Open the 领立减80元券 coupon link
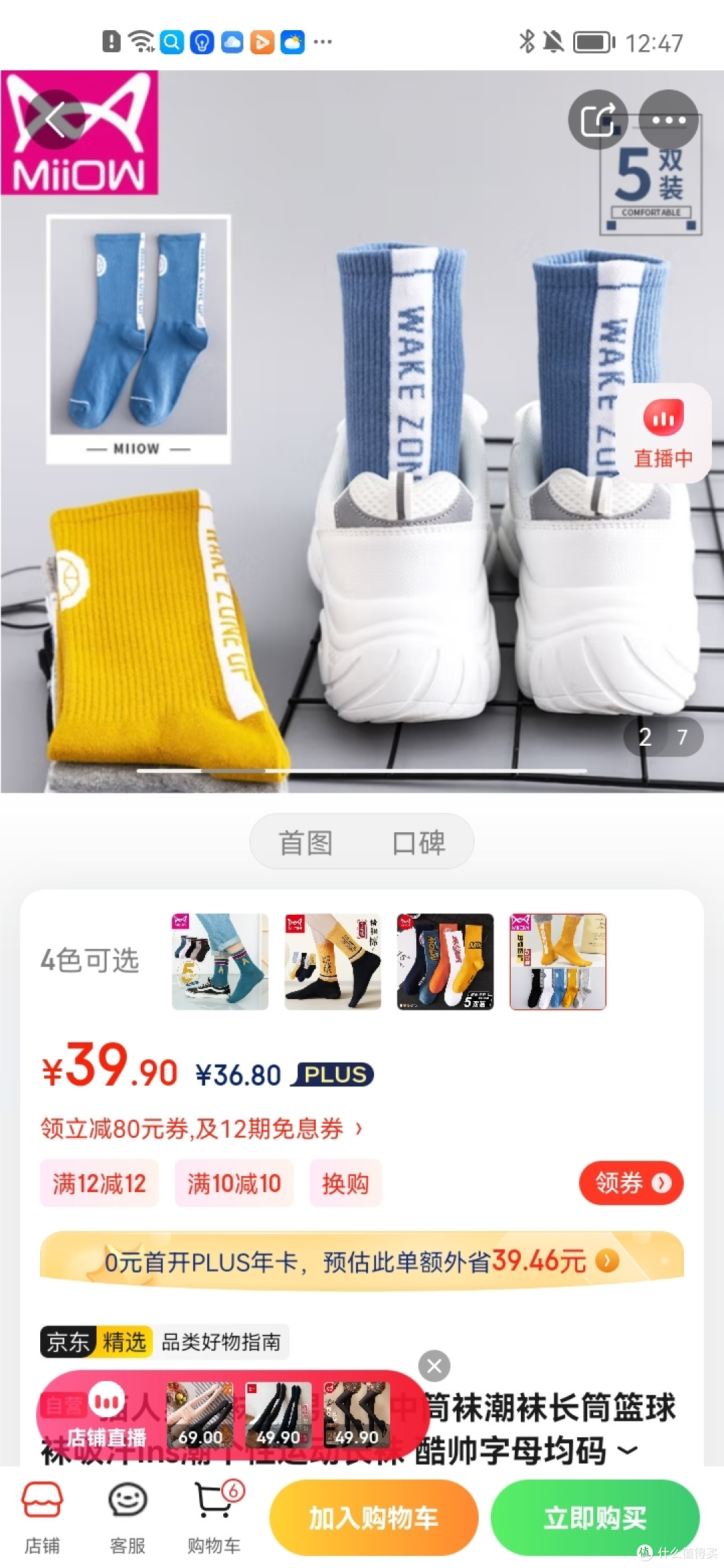 (201, 1129)
